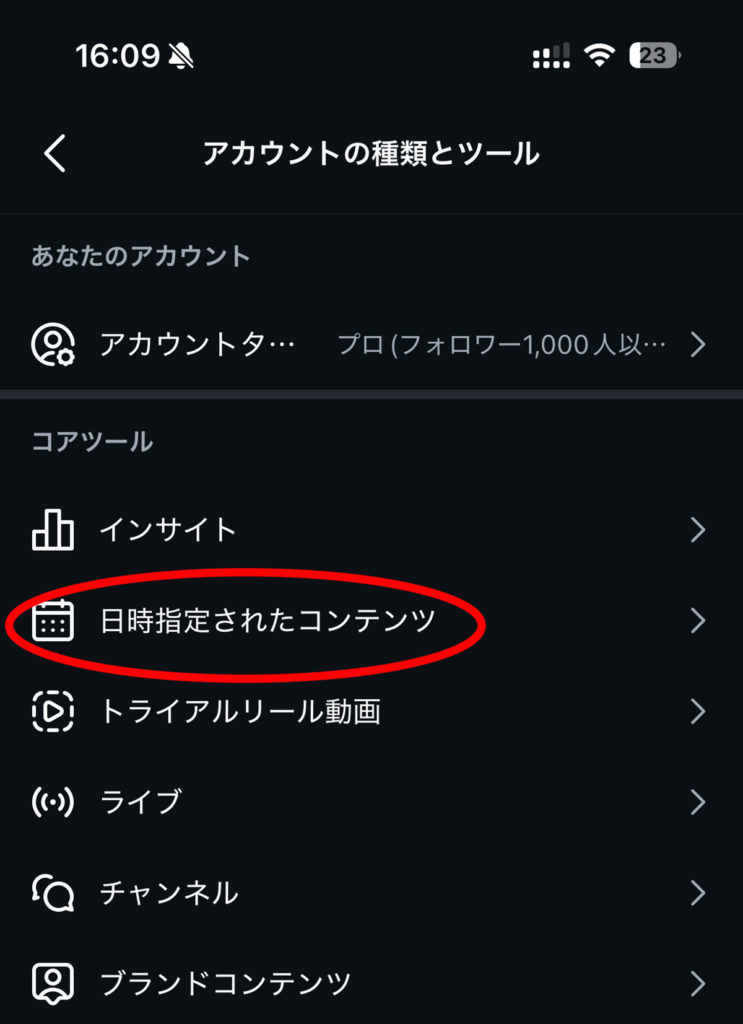Select トライアルリール動画 trial reels
The width and height of the screenshot is (743, 1024).
tap(370, 712)
